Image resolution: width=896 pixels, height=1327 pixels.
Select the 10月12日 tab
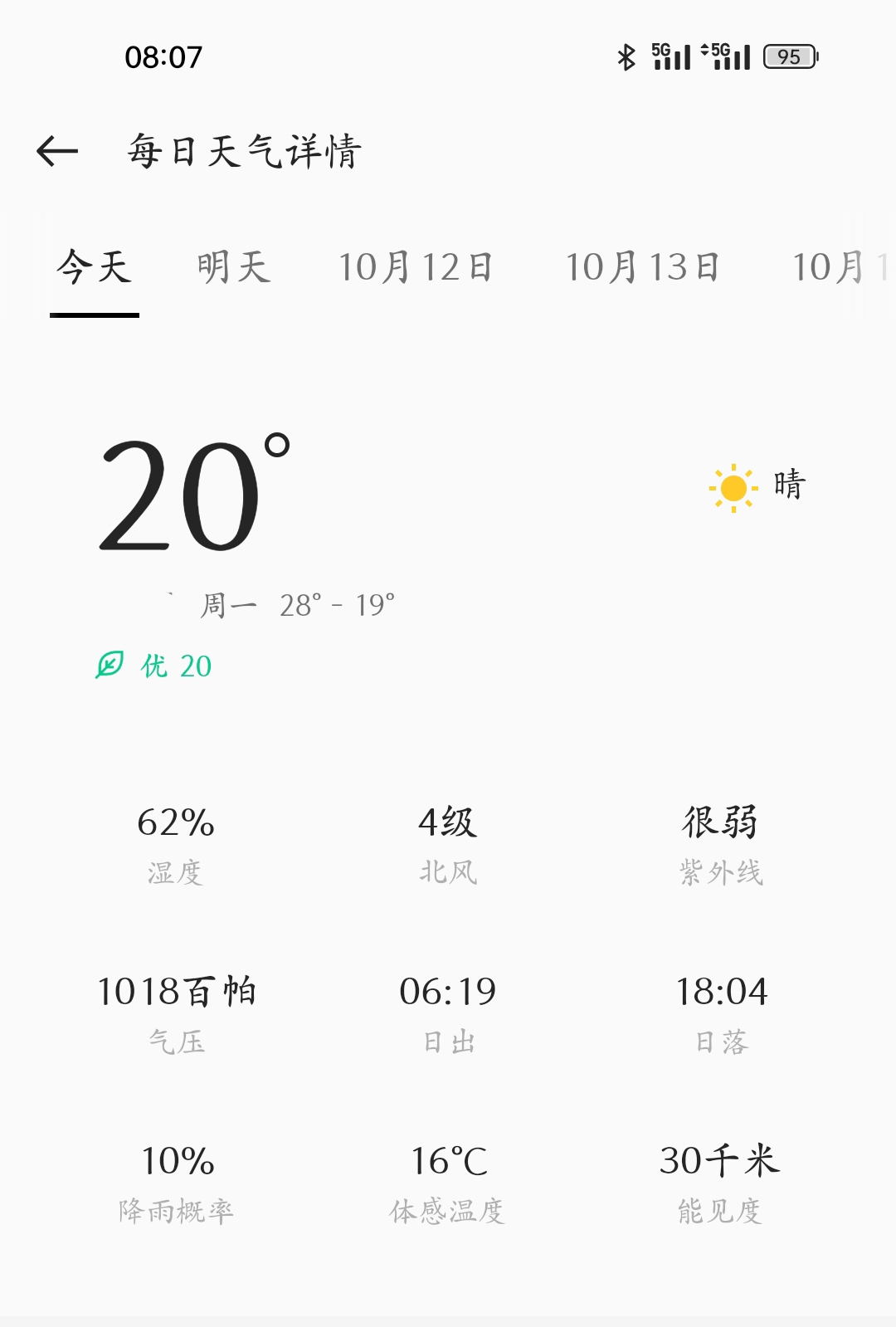pos(416,268)
